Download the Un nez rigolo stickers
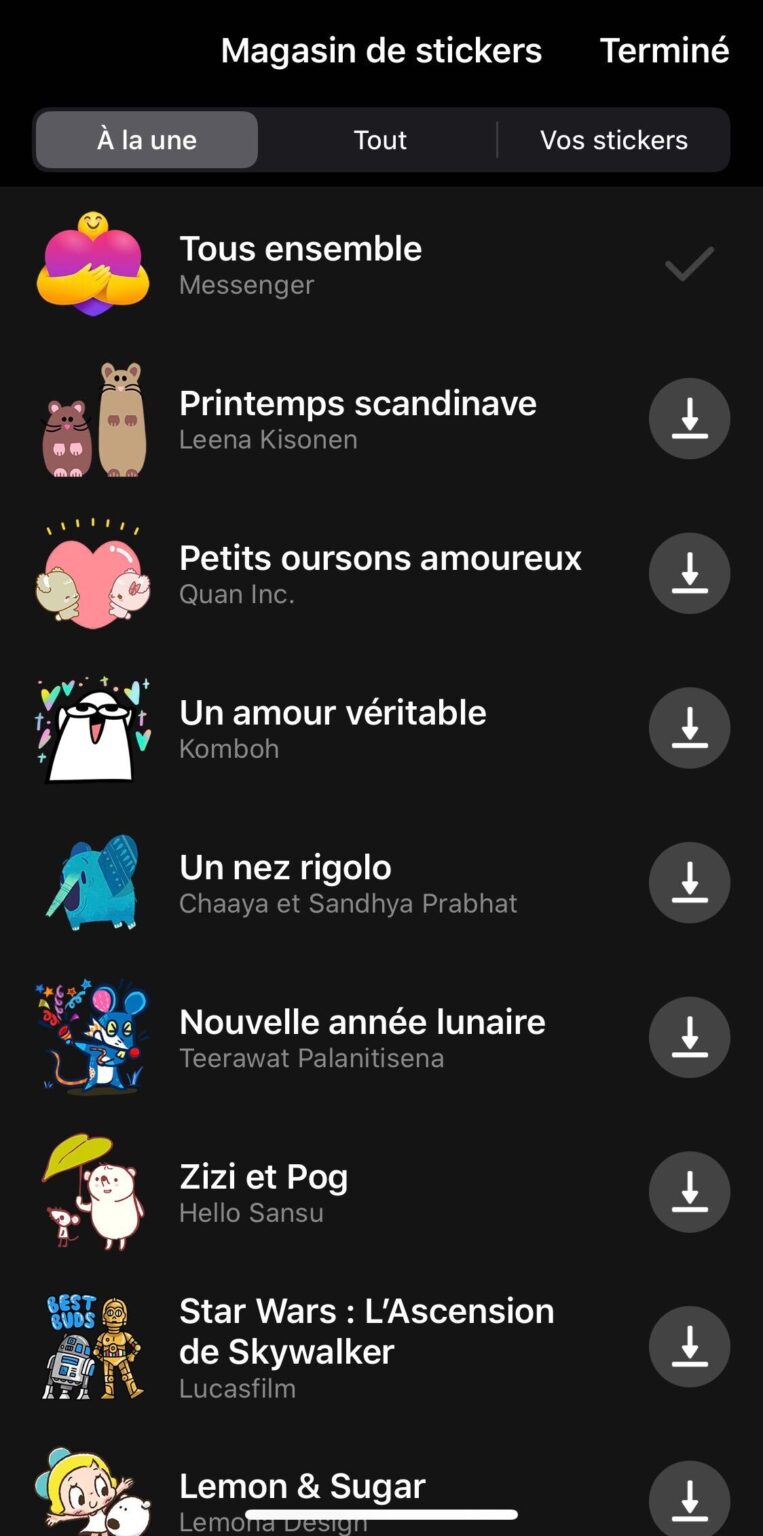This screenshot has height=1536, width=763. click(x=689, y=882)
